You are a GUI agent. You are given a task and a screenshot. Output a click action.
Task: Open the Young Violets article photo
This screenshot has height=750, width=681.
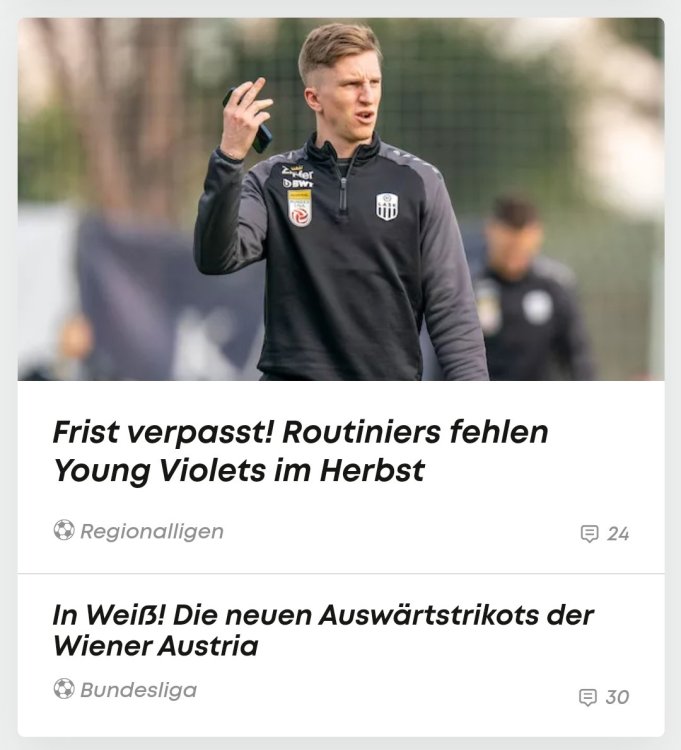(340, 200)
